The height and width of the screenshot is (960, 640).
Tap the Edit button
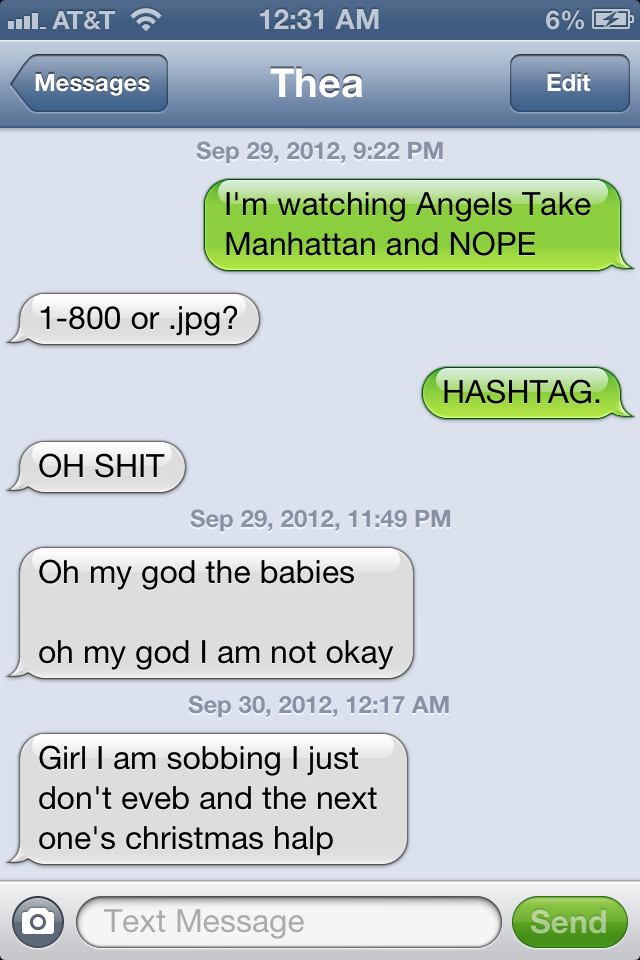tap(568, 84)
